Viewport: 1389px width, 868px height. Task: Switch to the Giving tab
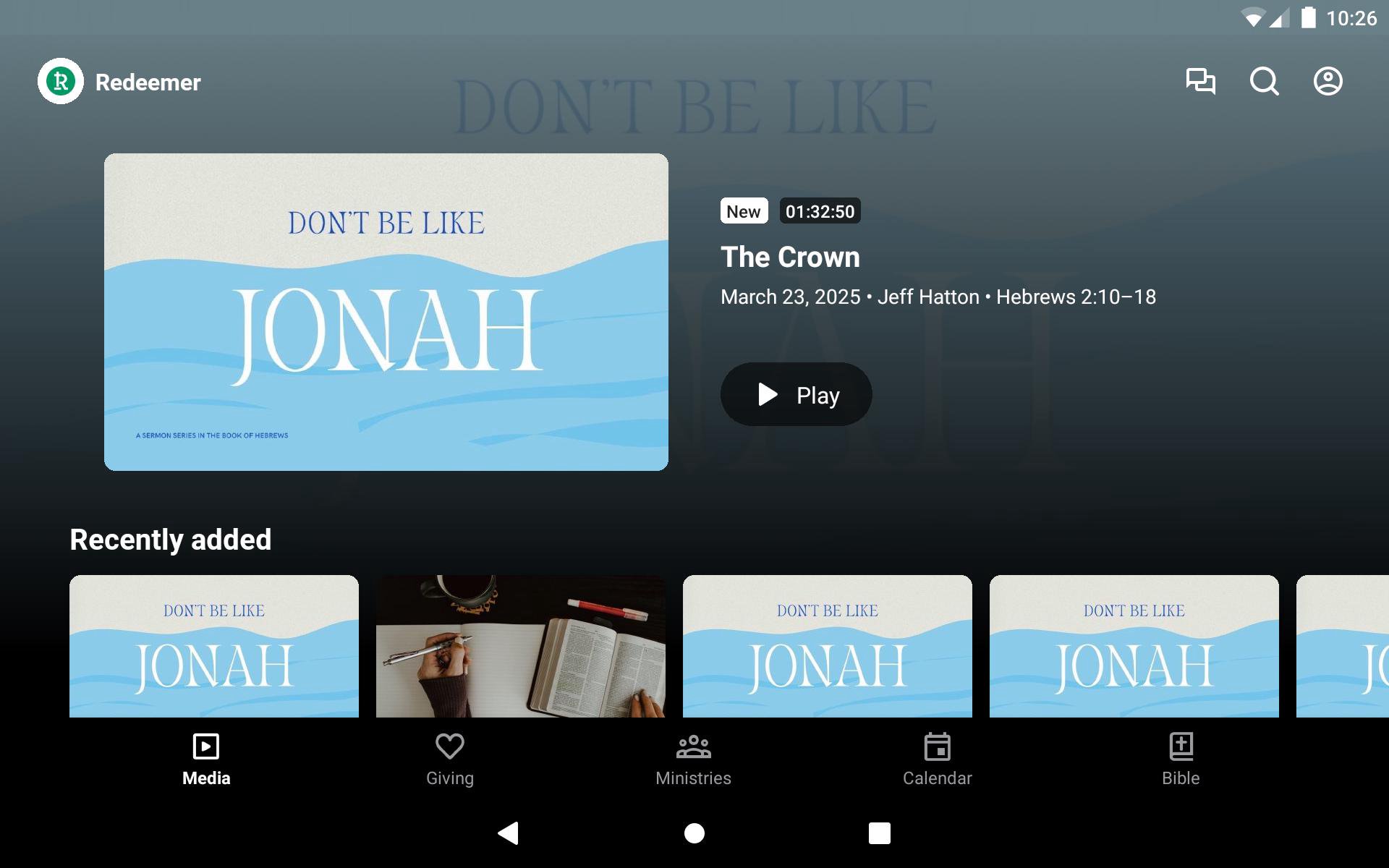(449, 759)
